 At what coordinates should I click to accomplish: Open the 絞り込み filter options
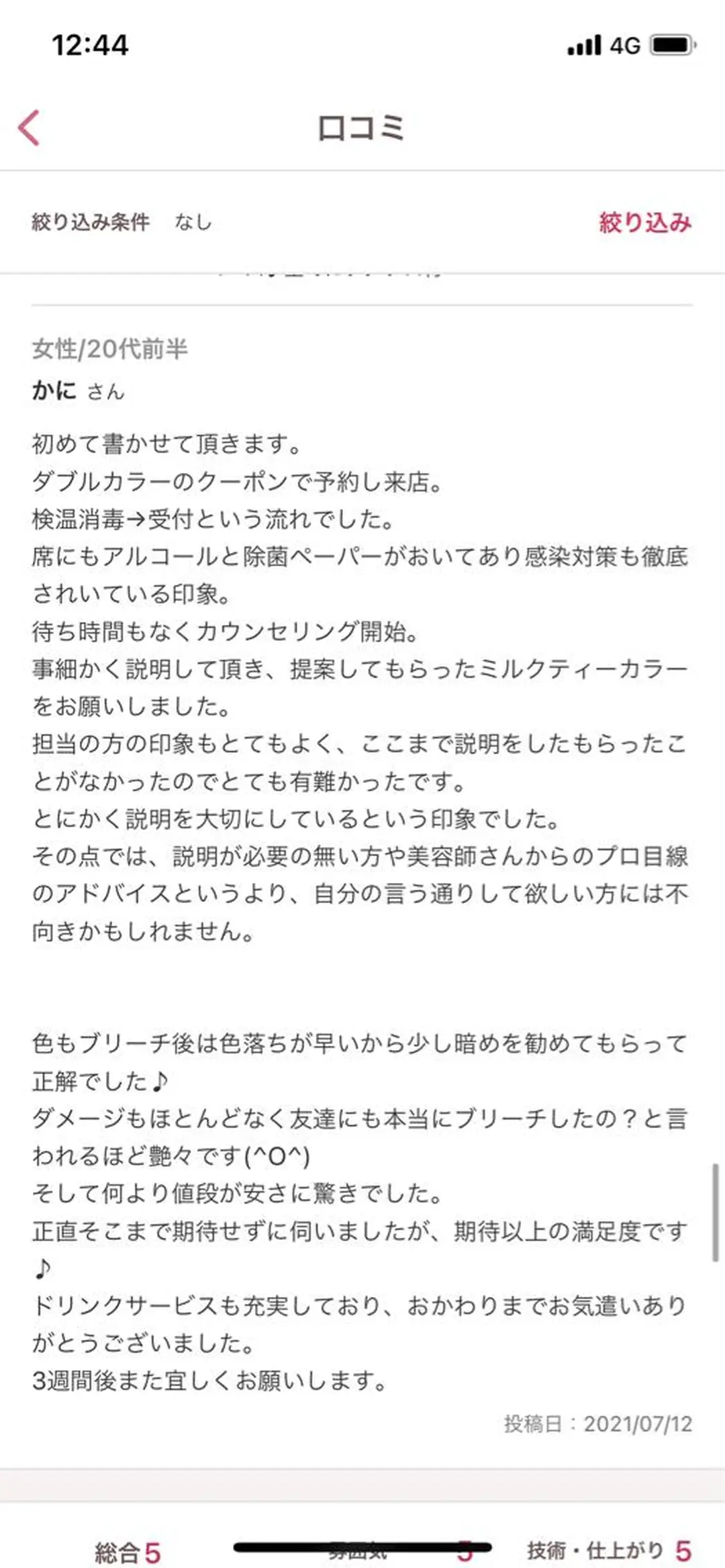coord(644,222)
